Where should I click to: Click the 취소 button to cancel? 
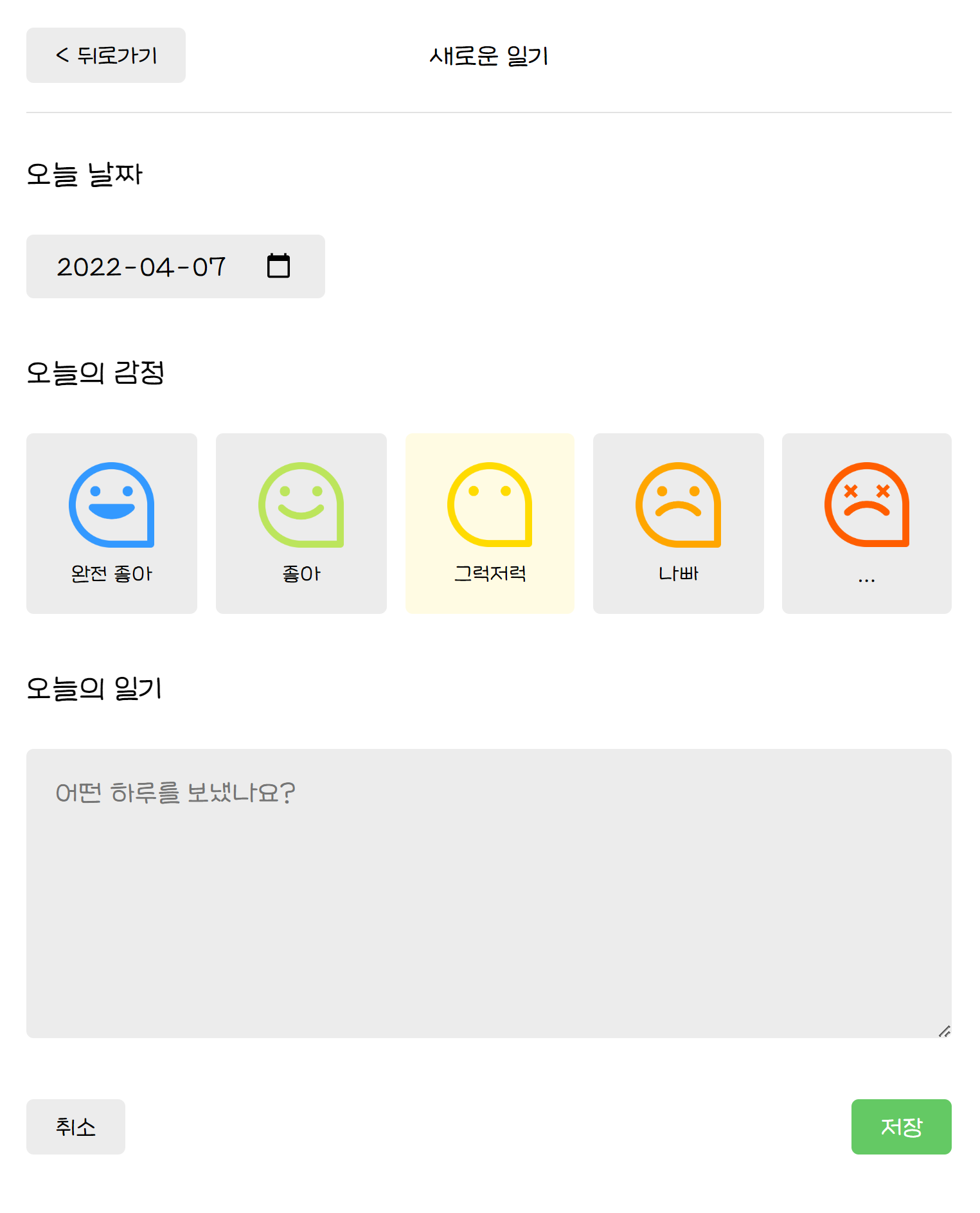coord(75,1126)
